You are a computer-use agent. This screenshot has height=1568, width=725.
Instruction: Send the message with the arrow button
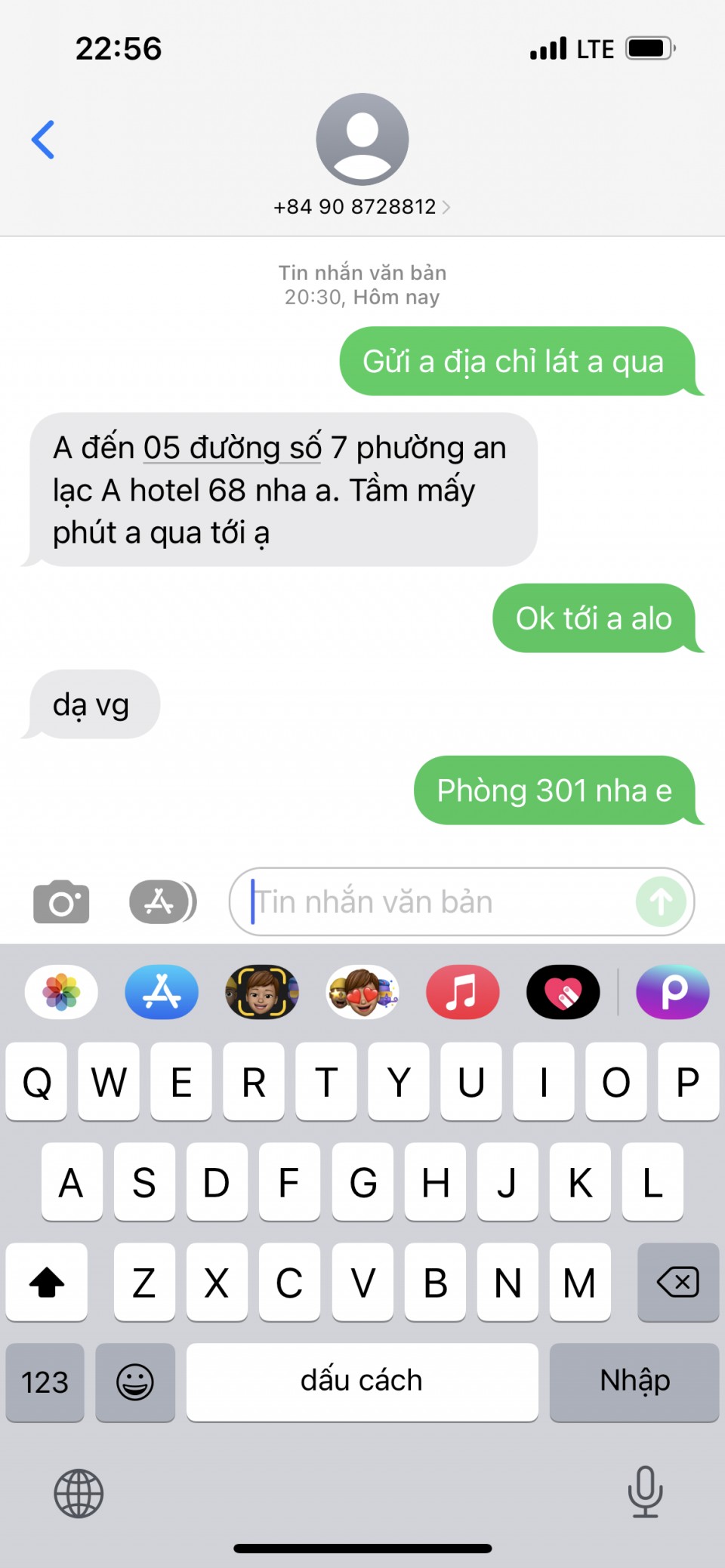(661, 901)
